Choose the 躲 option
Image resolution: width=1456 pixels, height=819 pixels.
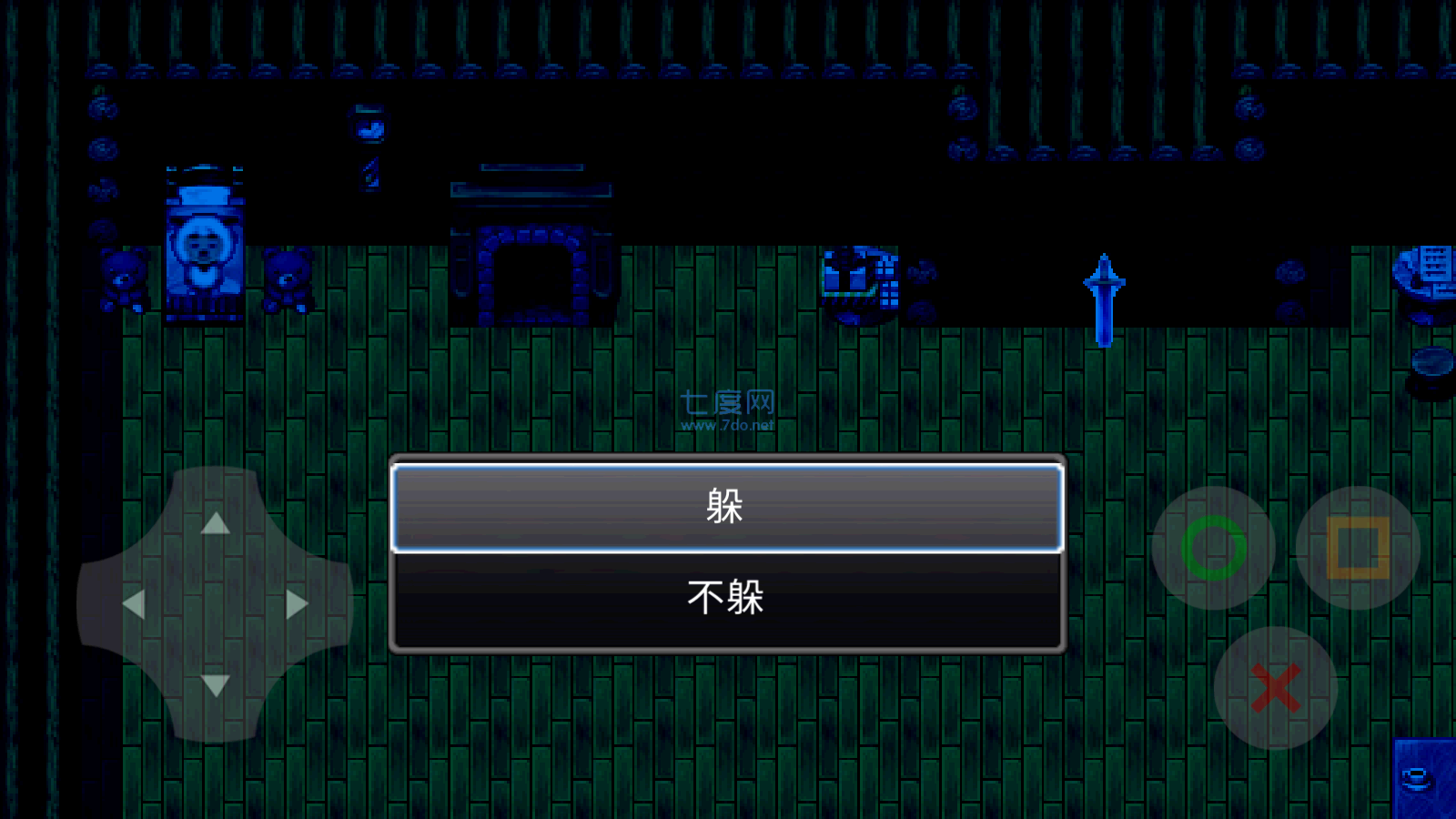tap(726, 507)
